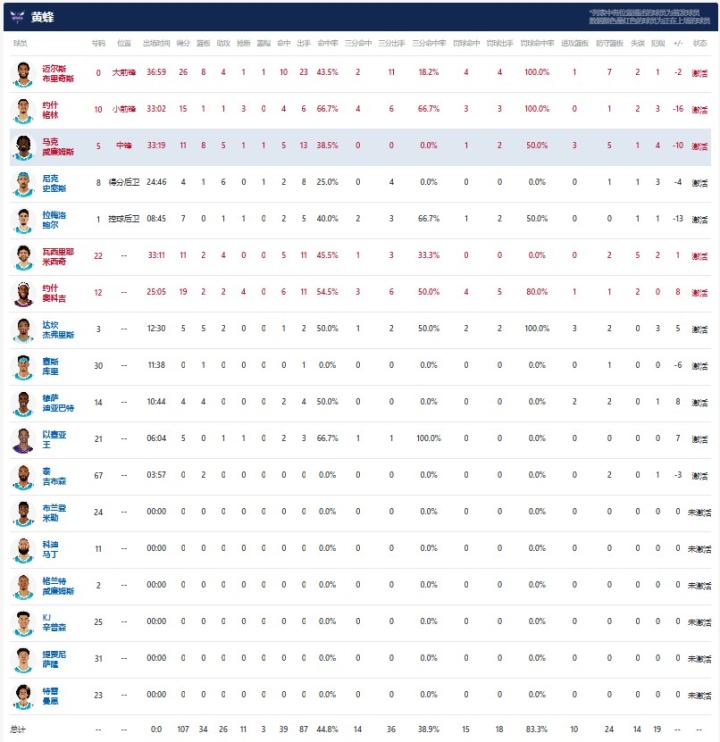Viewport: 720px width, 742px height.
Task: Tap 科迪 马丁 player name
Action: coord(50,550)
